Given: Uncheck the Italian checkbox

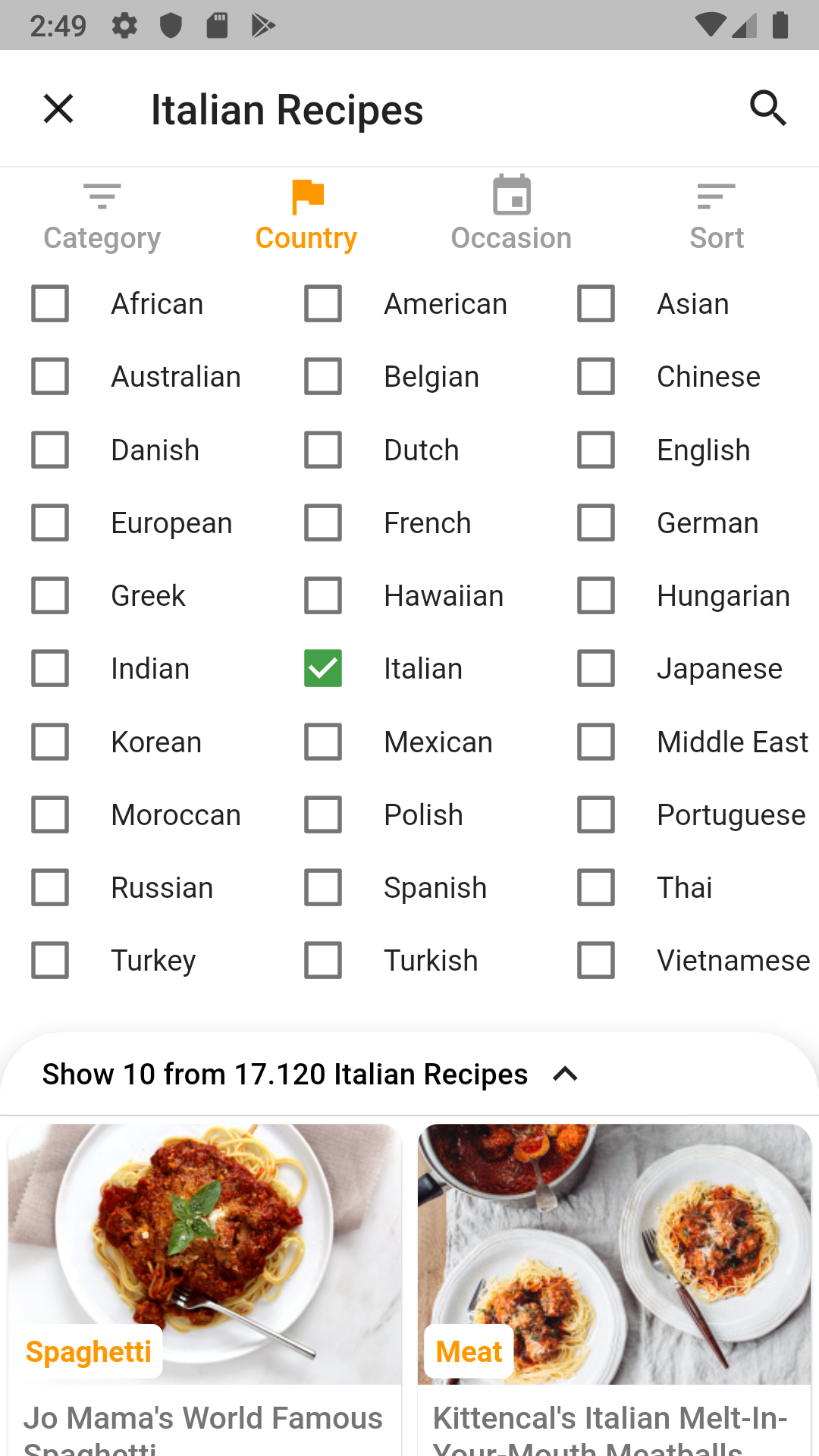Looking at the screenshot, I should coord(323,669).
